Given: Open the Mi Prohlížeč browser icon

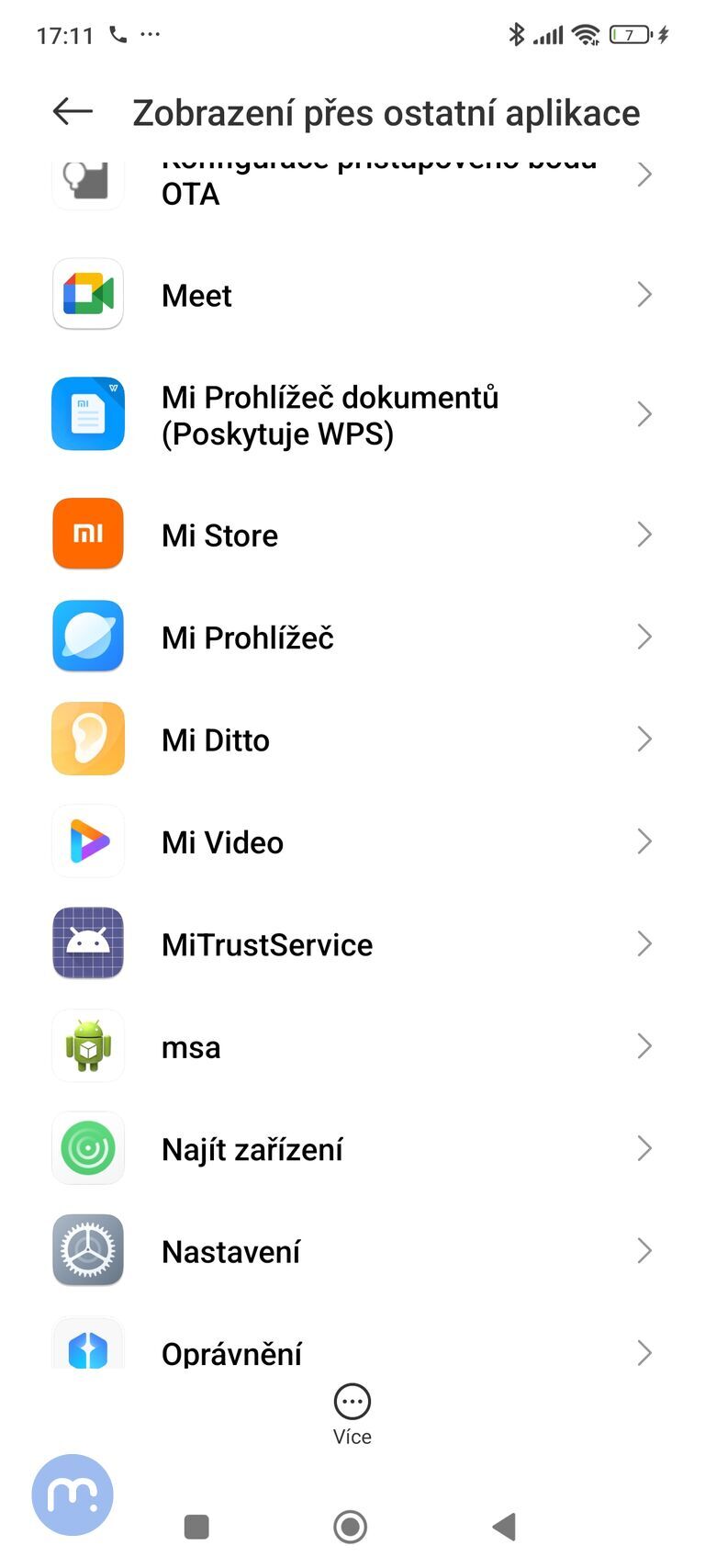Looking at the screenshot, I should click(x=87, y=636).
